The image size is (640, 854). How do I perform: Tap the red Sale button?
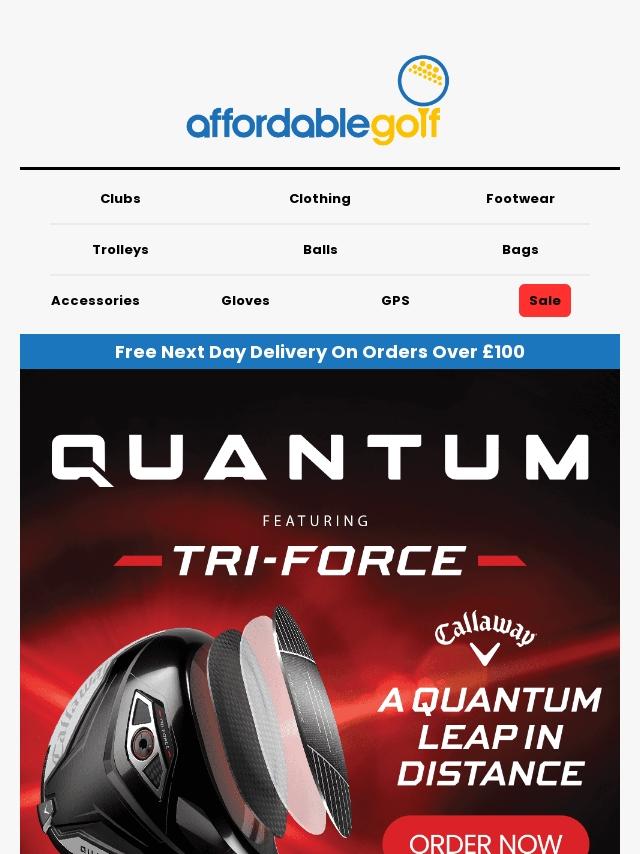545,300
